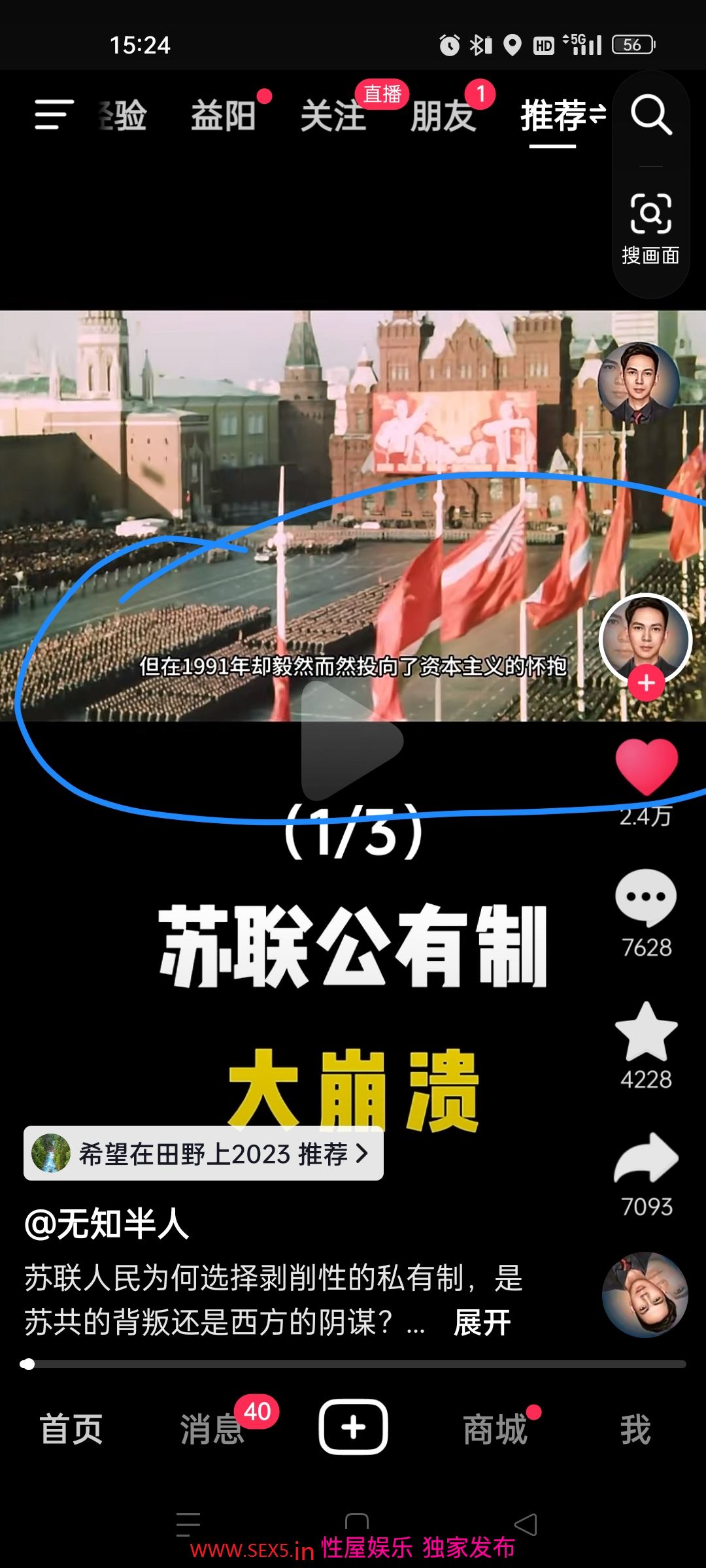
Task: Share the video via the arrow icon
Action: (x=646, y=1158)
